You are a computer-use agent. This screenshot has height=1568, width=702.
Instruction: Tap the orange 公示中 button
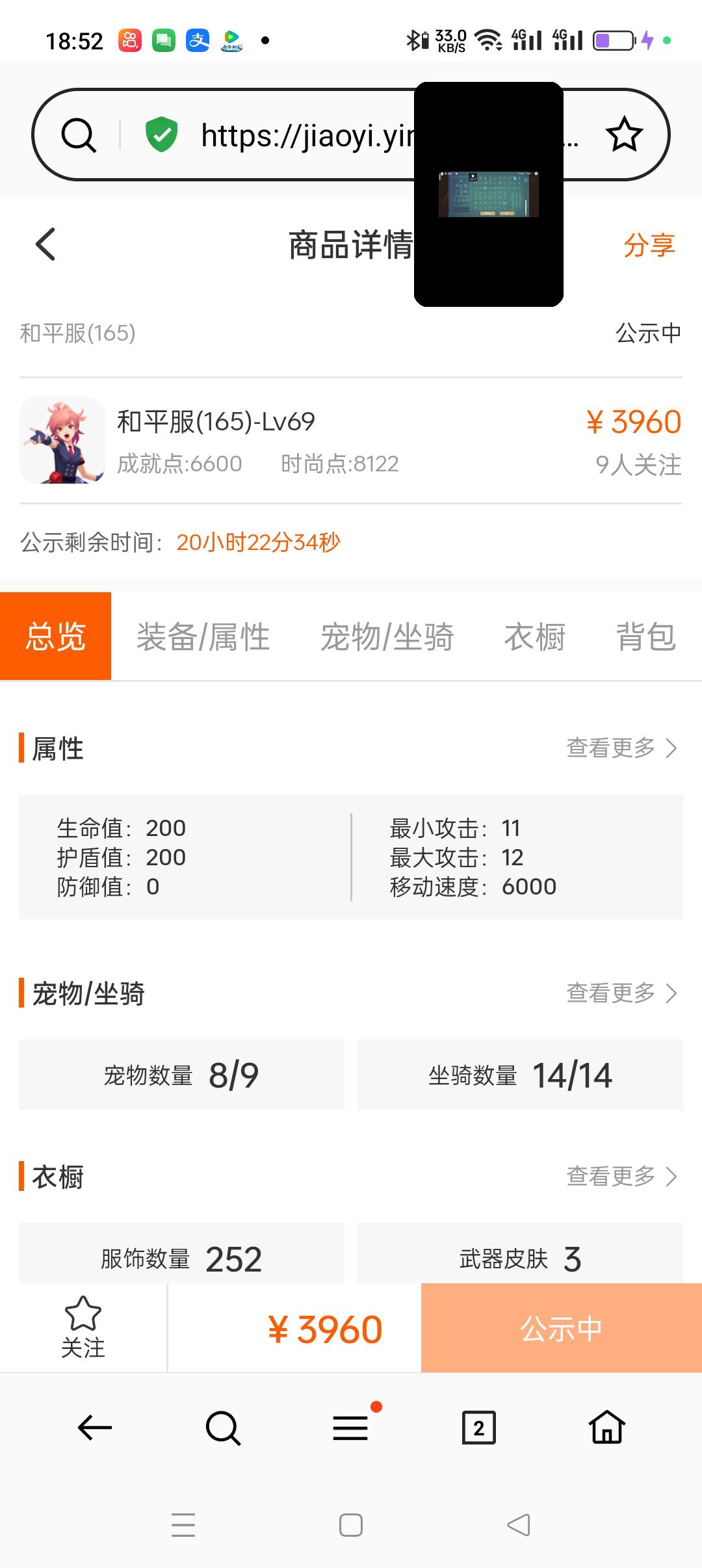click(562, 1328)
